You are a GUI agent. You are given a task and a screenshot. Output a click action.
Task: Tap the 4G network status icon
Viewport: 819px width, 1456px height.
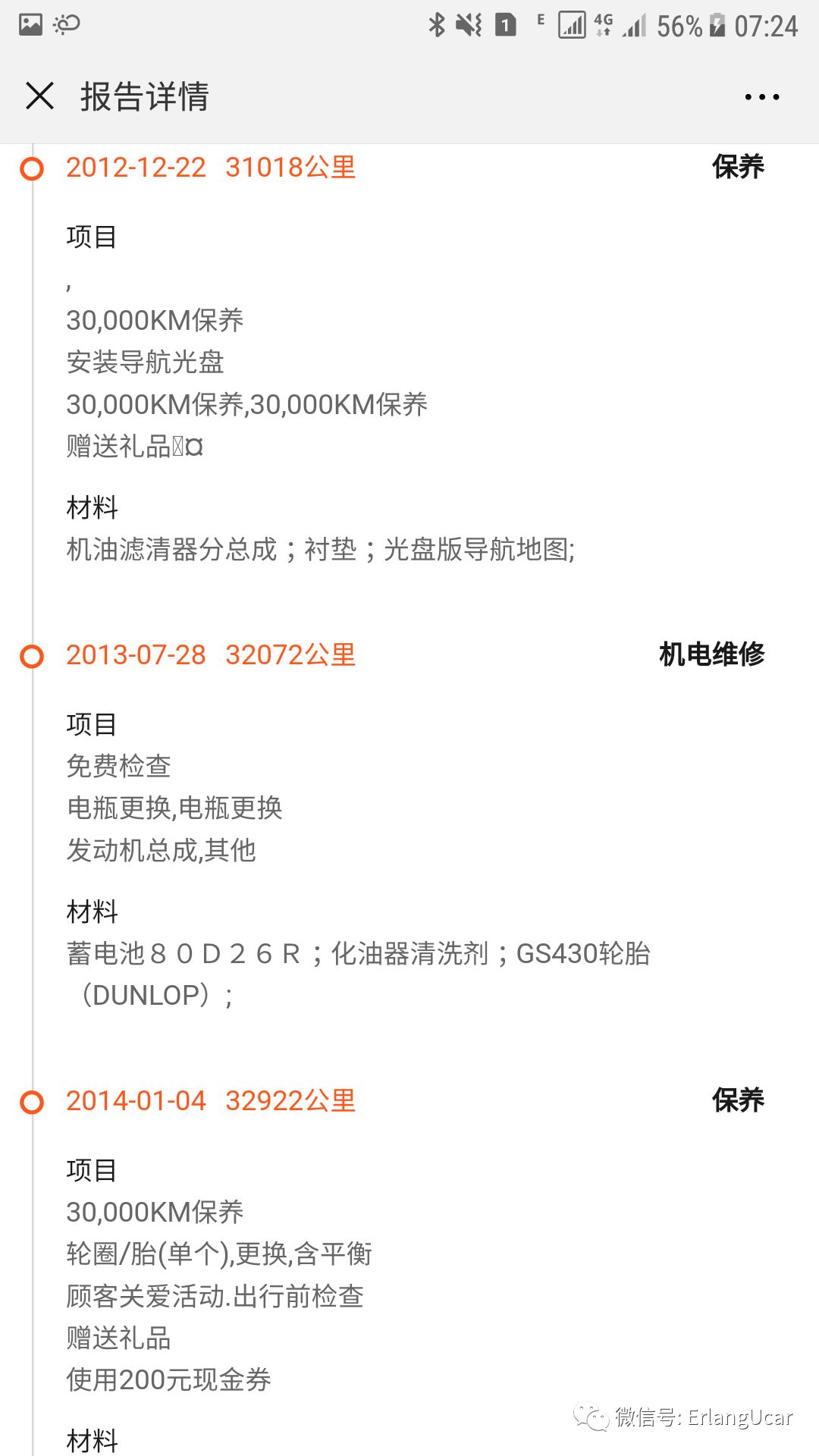point(603,24)
